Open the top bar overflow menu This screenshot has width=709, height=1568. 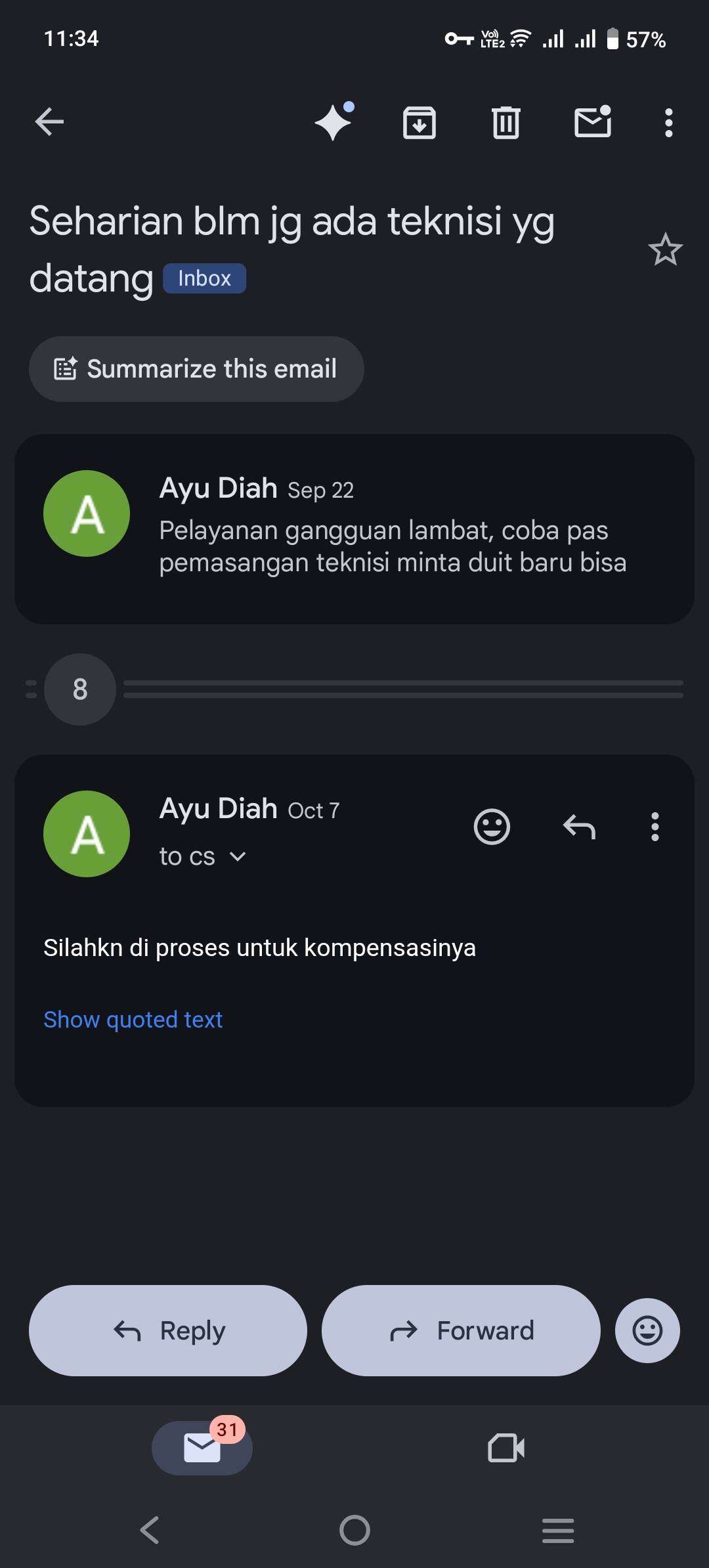668,122
